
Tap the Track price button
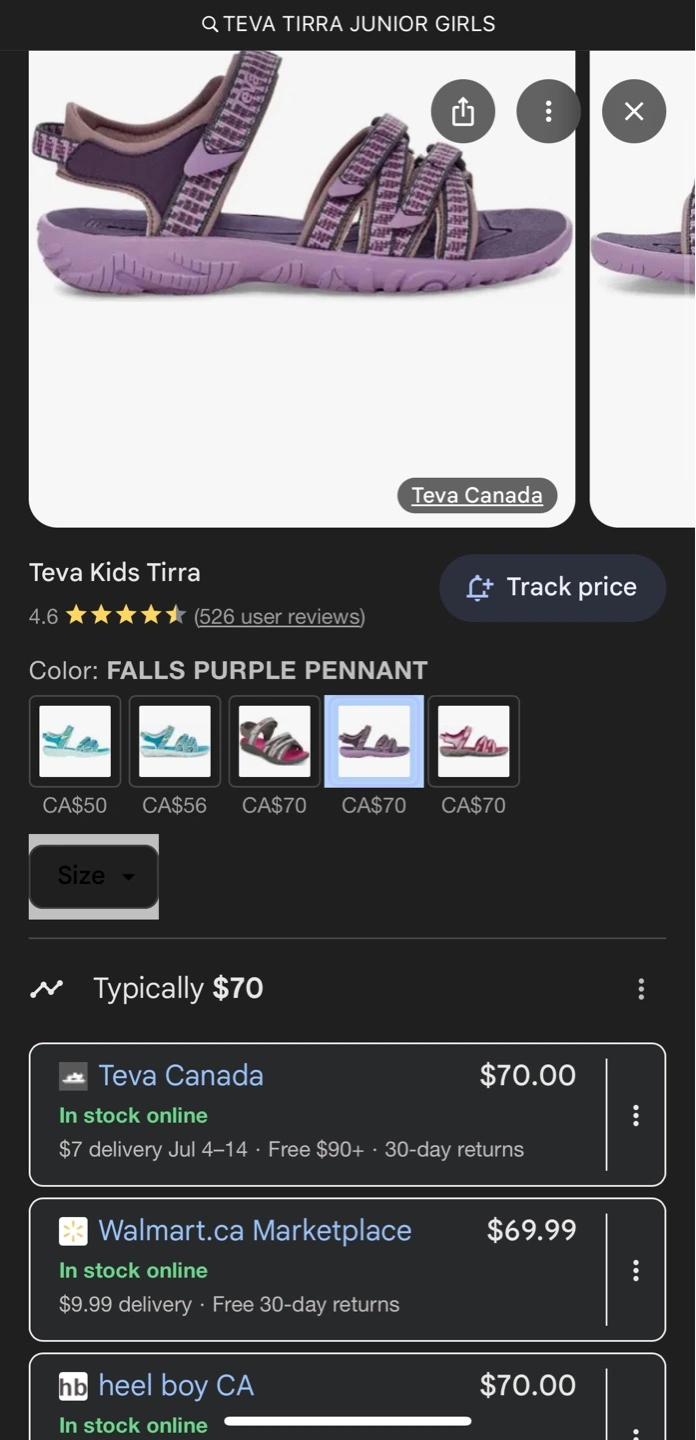[552, 587]
